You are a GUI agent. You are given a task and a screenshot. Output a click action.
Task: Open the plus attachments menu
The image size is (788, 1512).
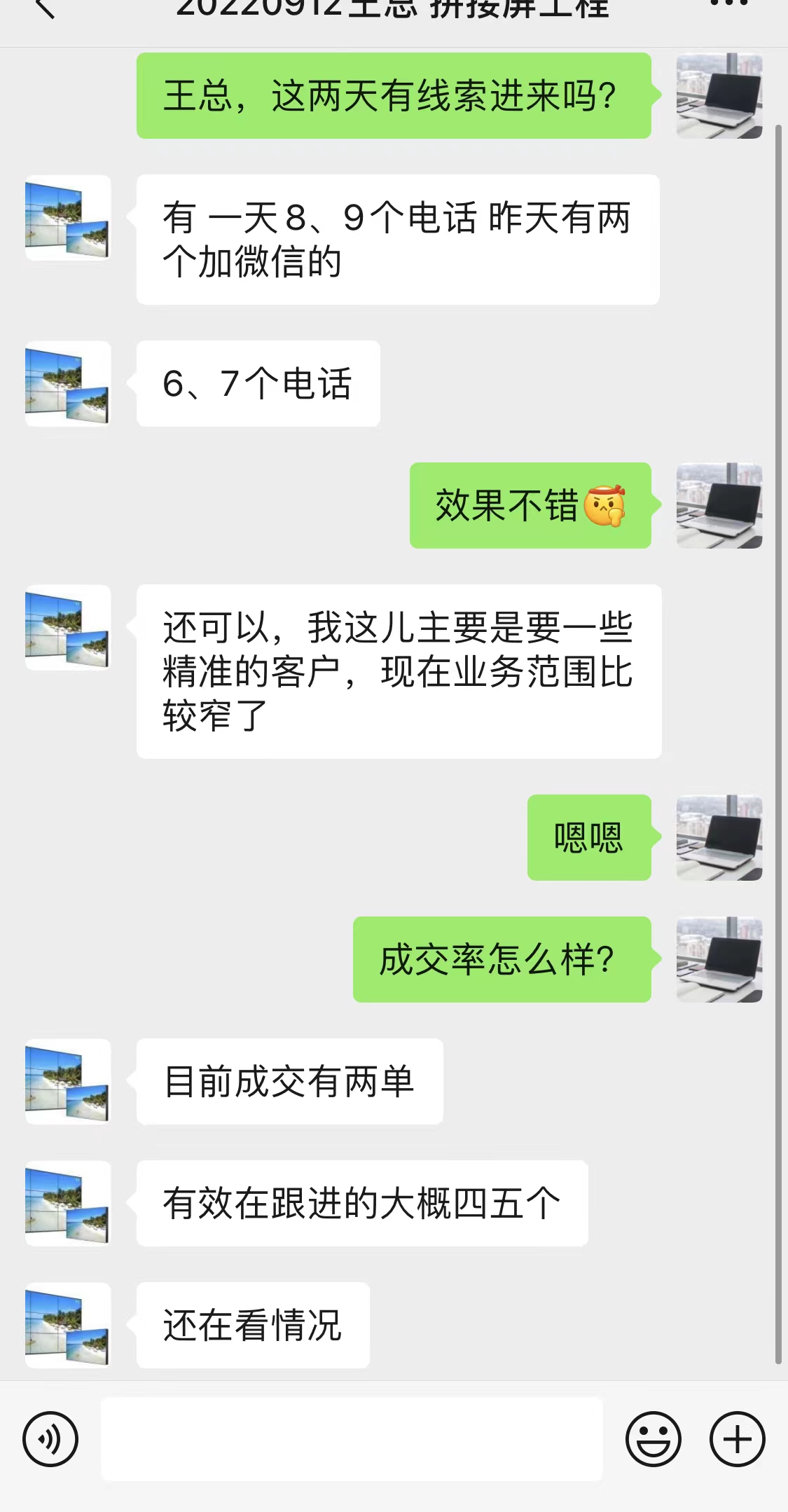tap(737, 1439)
